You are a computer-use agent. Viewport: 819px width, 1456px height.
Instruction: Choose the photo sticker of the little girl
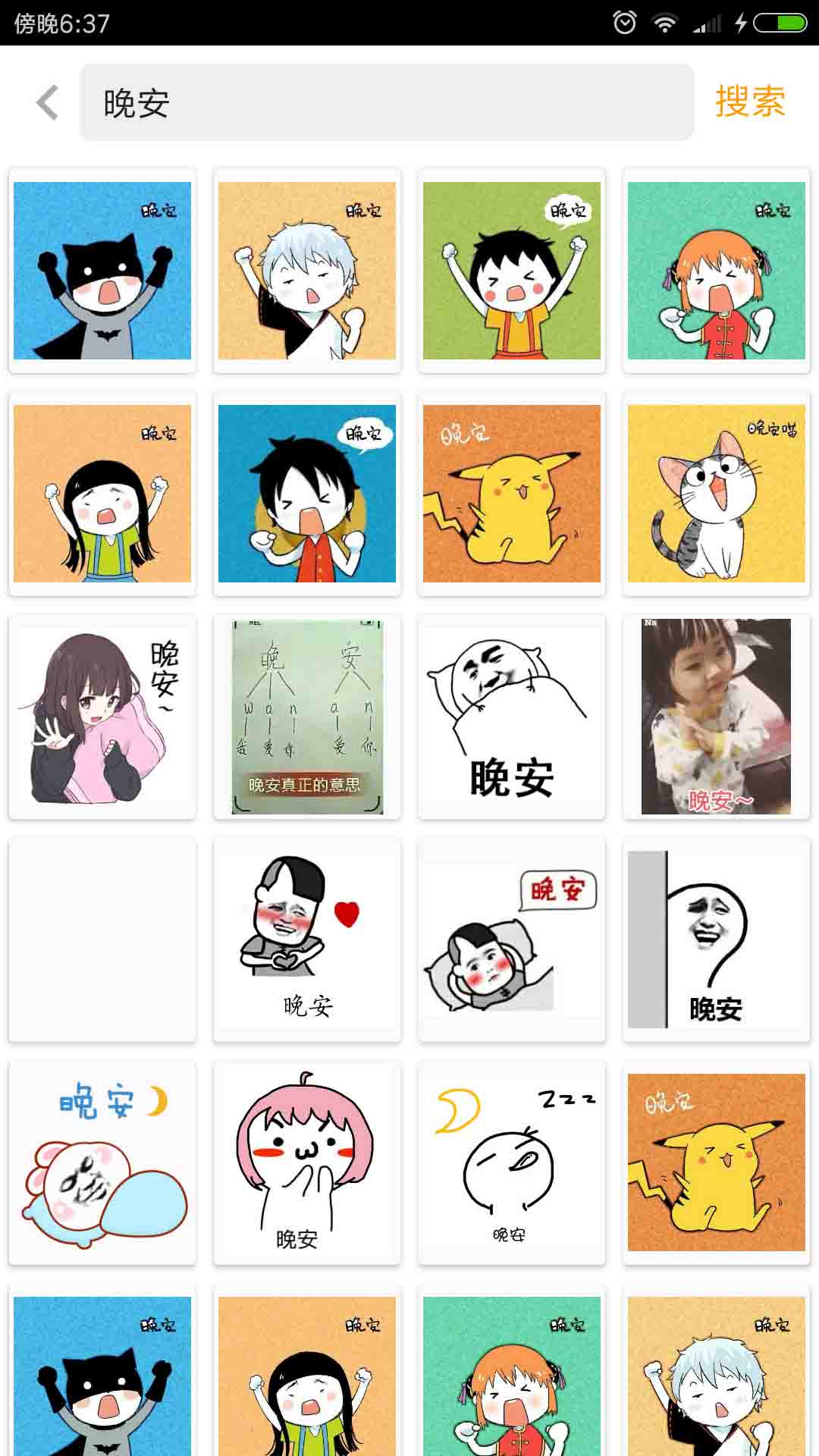[x=716, y=717]
